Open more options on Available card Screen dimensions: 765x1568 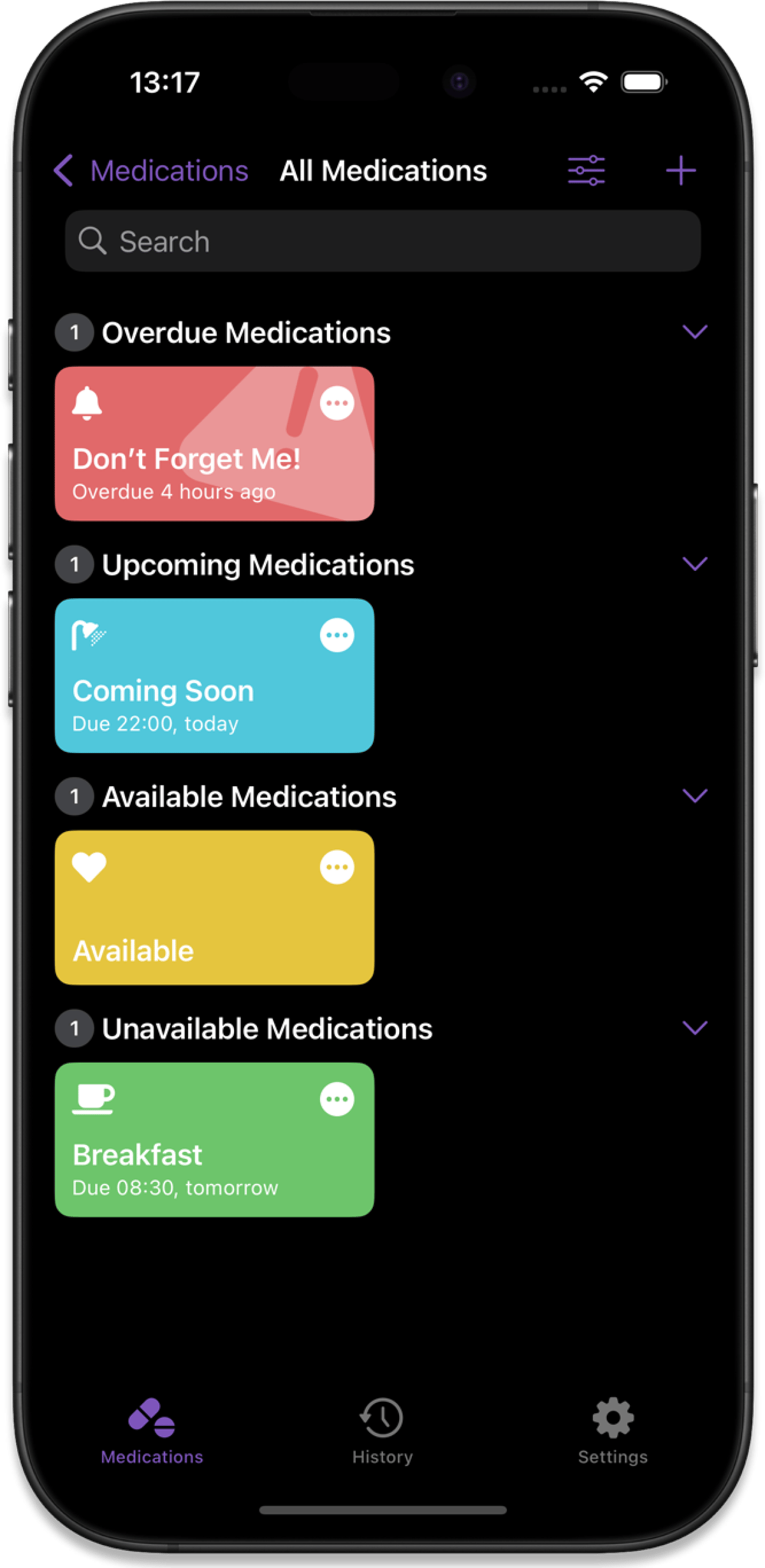point(337,867)
